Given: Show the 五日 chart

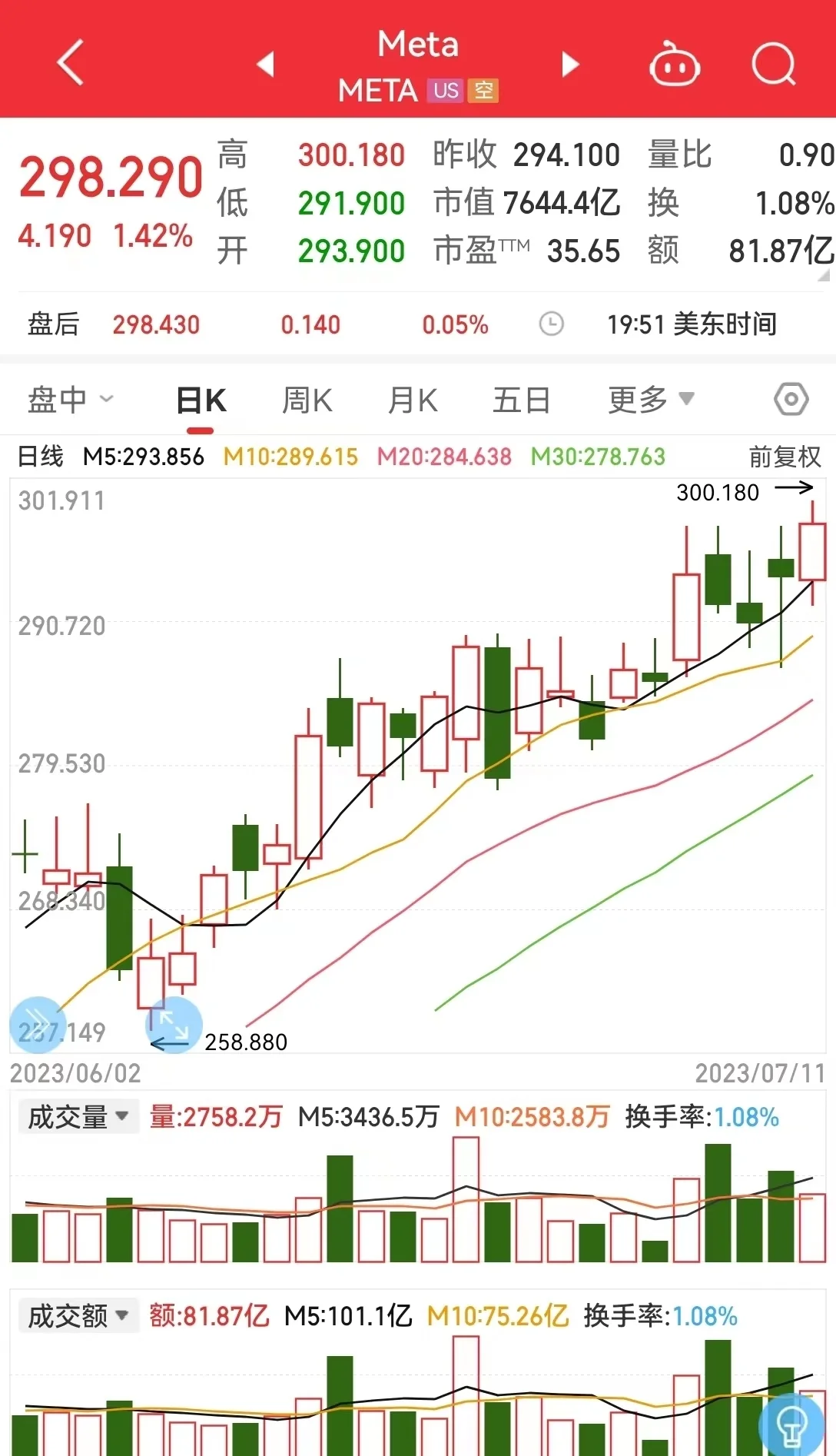Looking at the screenshot, I should 521,401.
